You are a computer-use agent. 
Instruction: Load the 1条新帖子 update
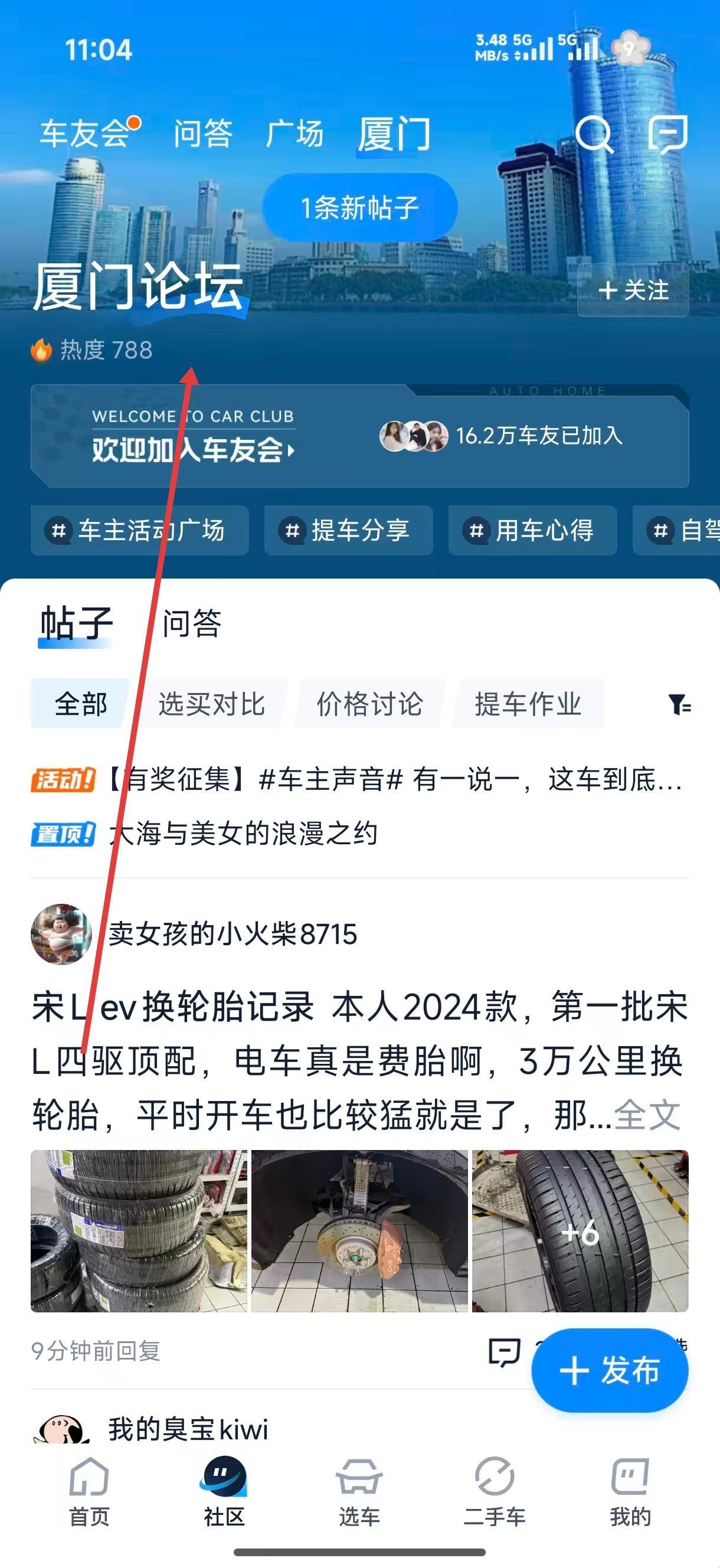(359, 208)
